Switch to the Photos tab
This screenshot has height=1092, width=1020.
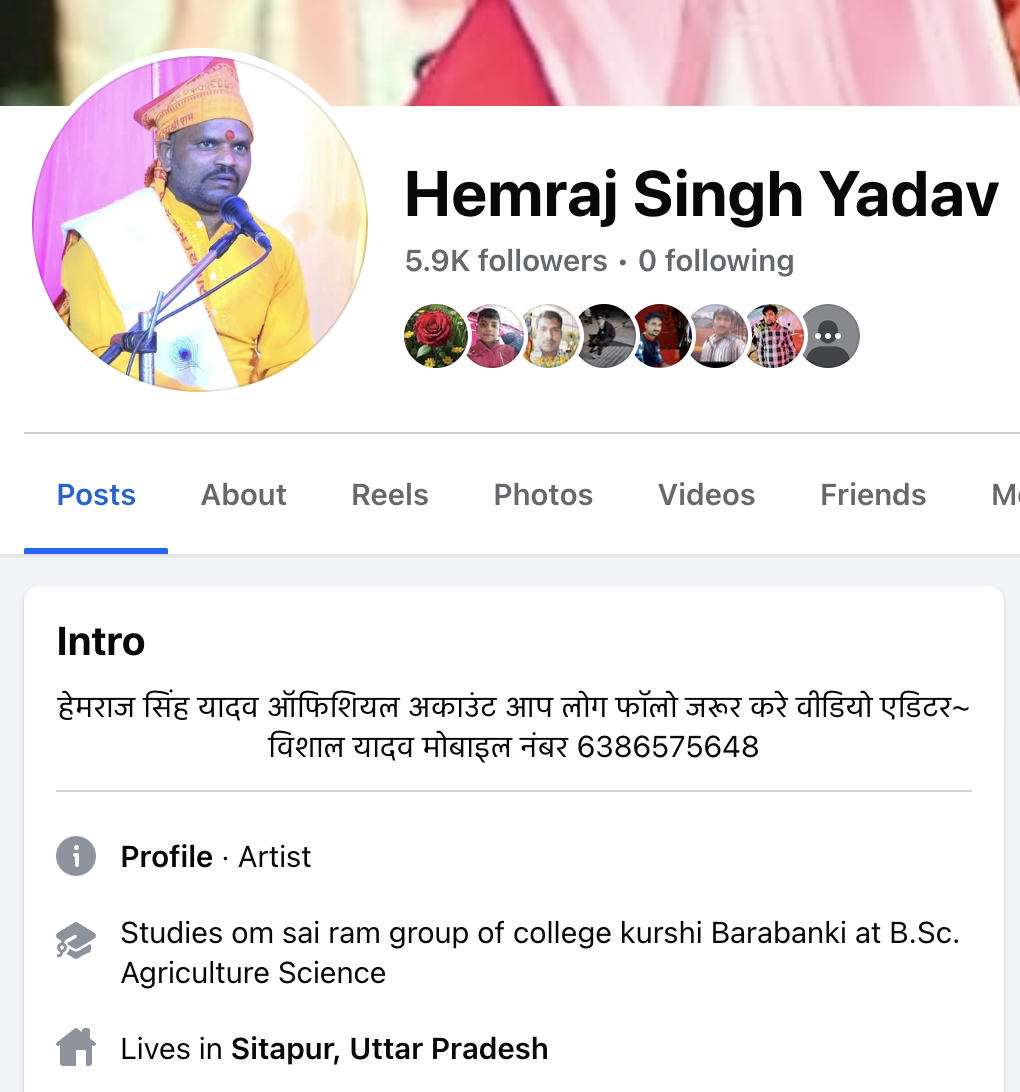(x=543, y=495)
